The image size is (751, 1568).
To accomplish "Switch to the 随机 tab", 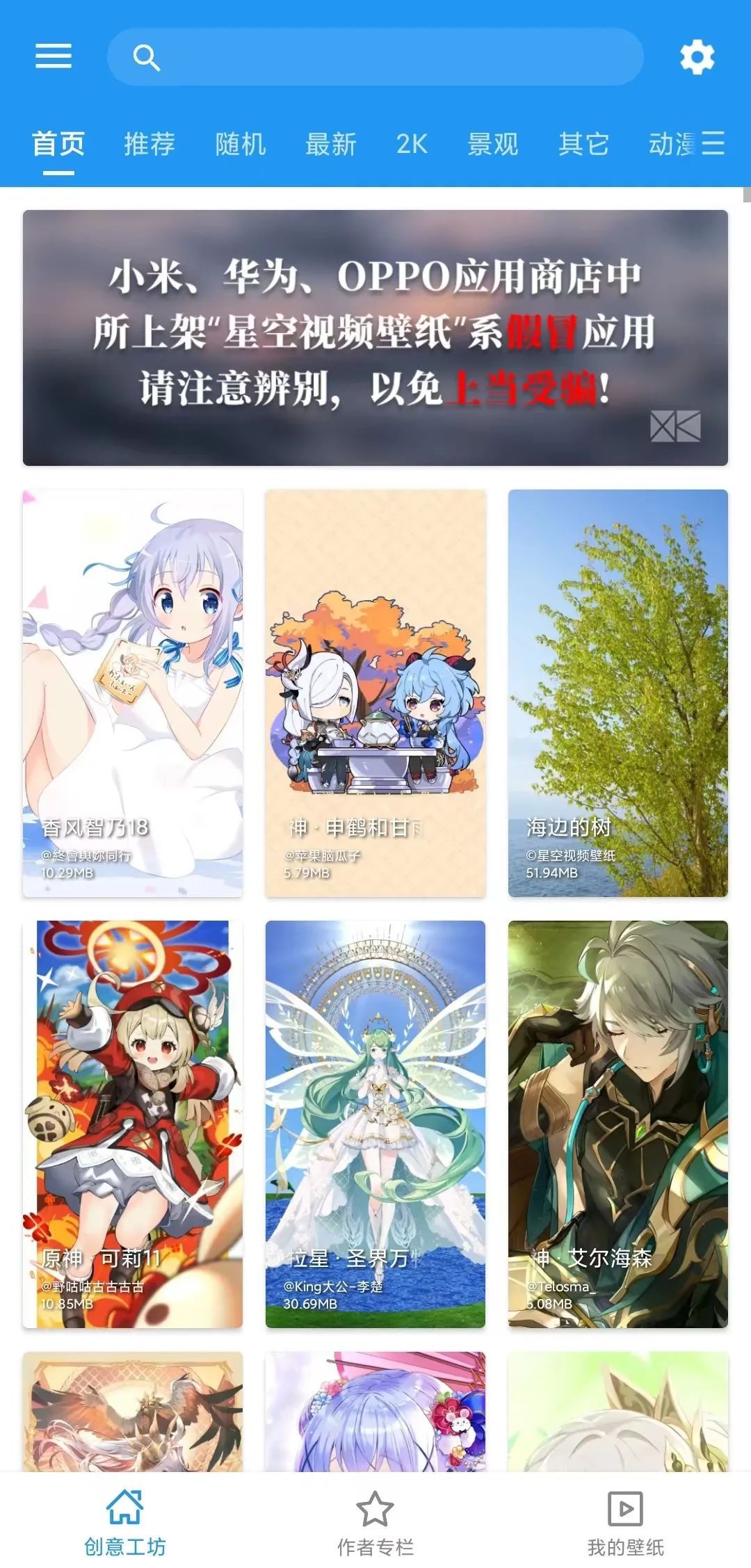I will tap(240, 145).
